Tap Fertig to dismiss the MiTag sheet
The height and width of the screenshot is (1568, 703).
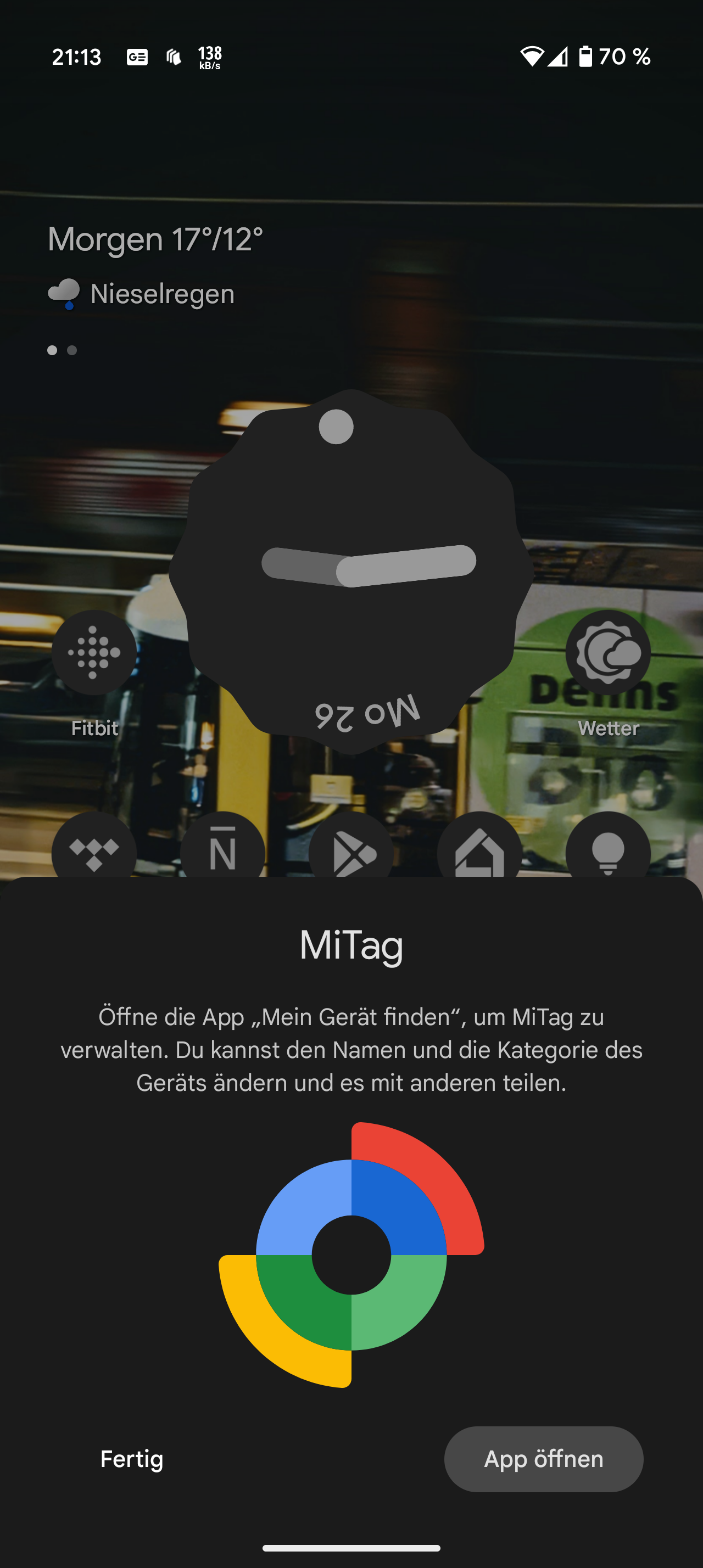coord(131,1459)
